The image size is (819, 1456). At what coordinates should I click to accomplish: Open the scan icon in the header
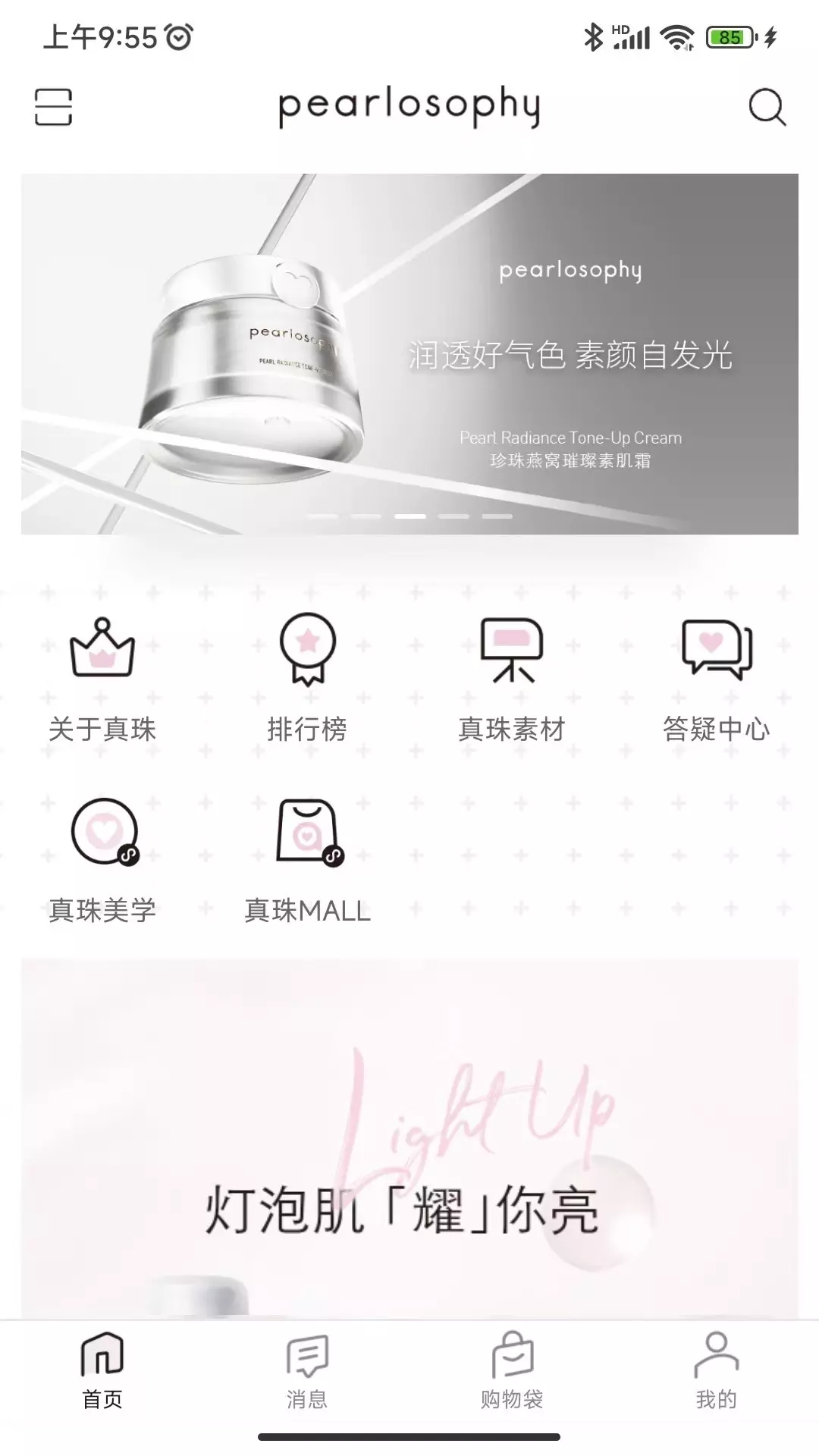53,107
